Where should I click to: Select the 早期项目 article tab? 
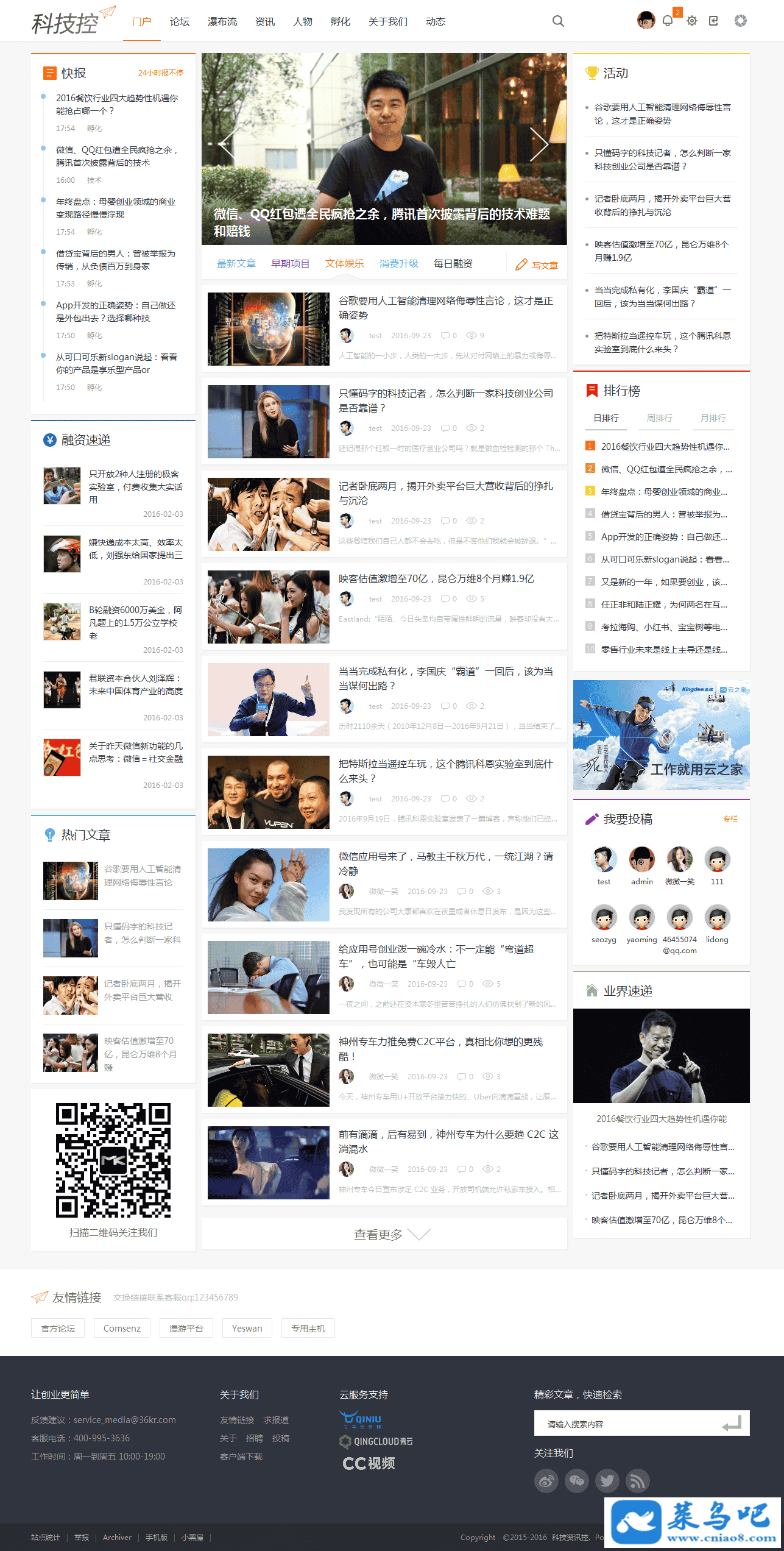(x=290, y=264)
